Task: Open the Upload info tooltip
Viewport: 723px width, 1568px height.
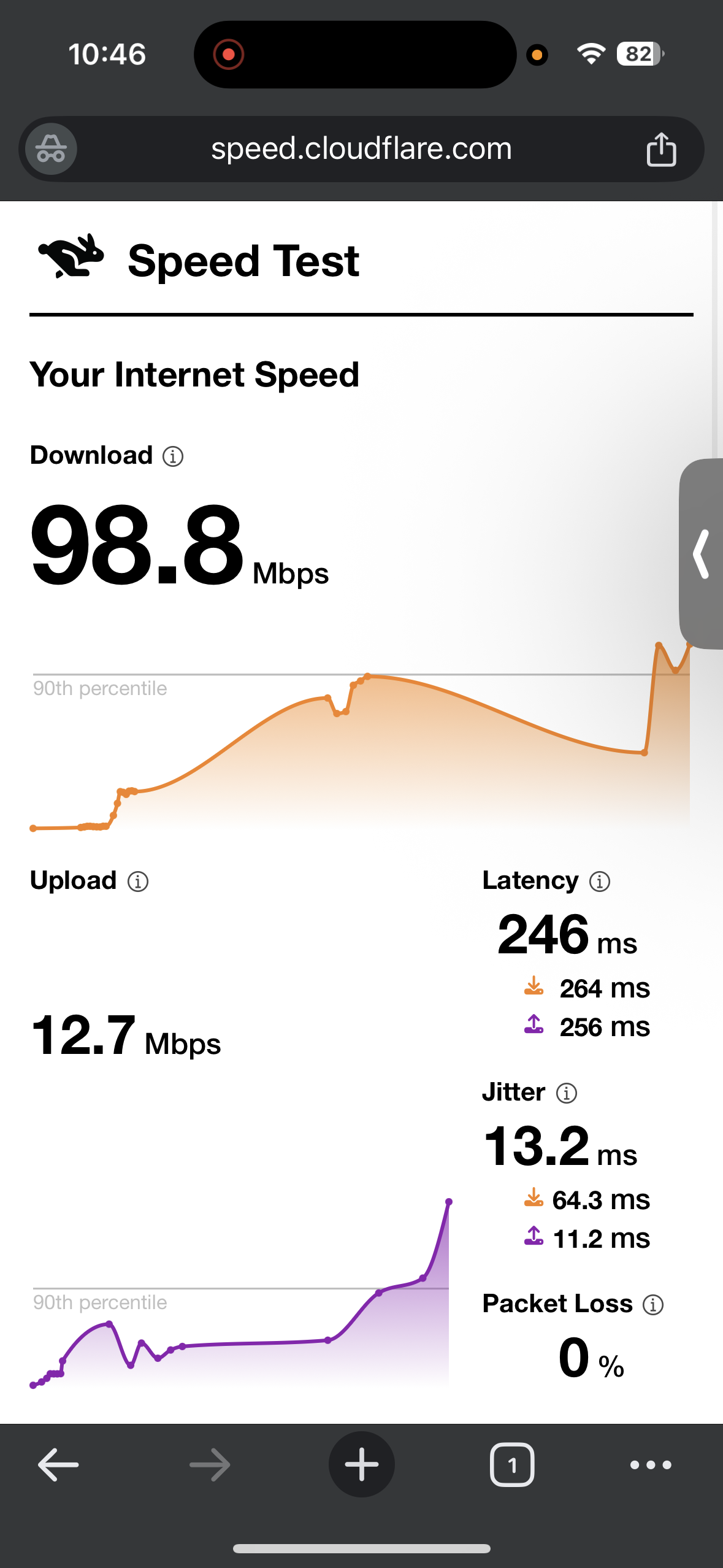Action: point(137,881)
